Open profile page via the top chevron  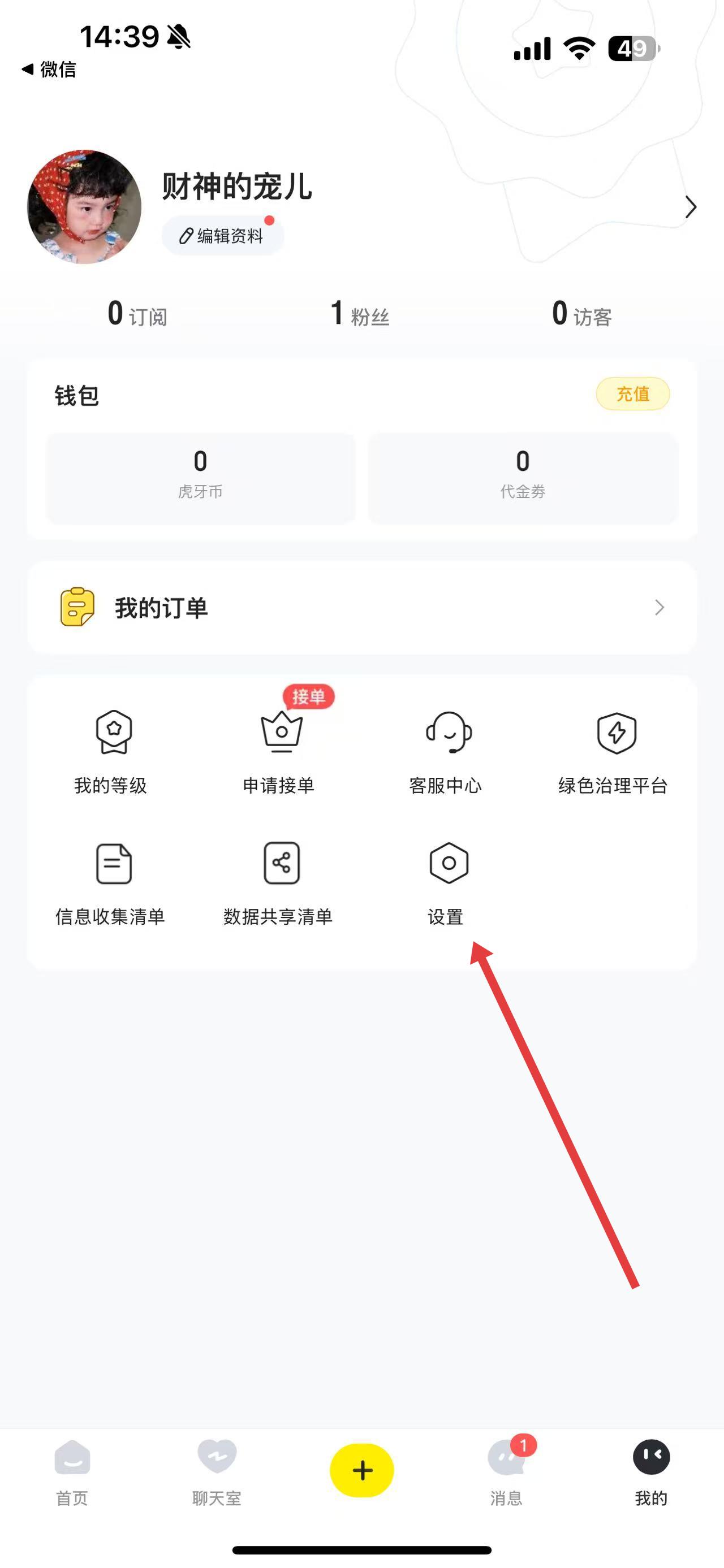point(690,207)
